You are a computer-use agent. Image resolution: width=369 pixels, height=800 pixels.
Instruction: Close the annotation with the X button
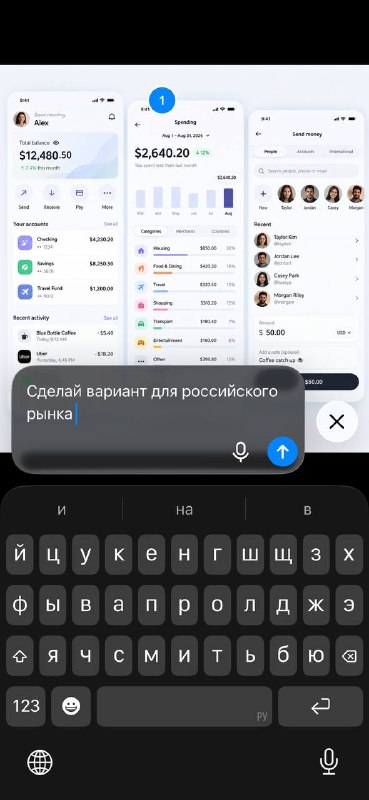pos(337,421)
